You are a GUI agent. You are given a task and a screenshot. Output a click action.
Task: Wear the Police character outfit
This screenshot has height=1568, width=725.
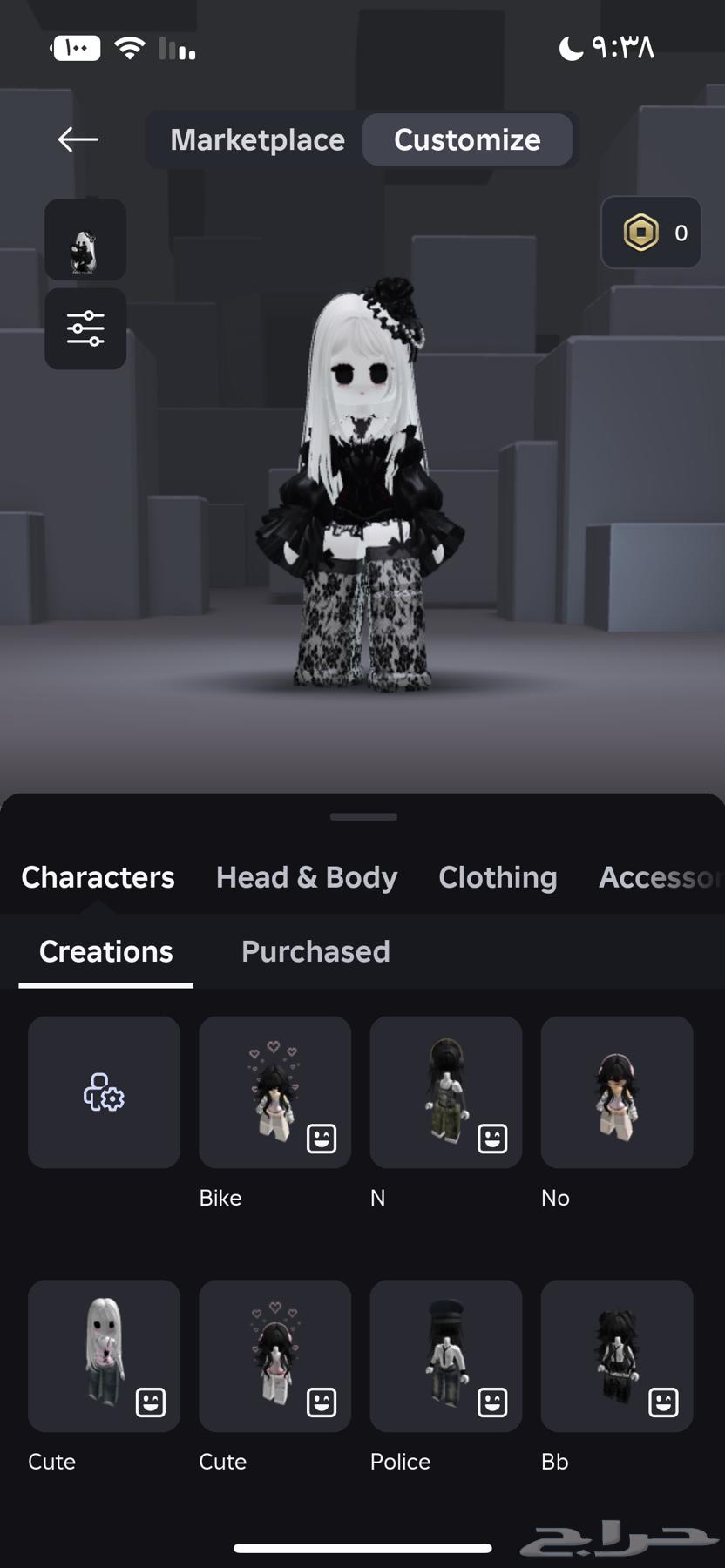(x=445, y=1355)
